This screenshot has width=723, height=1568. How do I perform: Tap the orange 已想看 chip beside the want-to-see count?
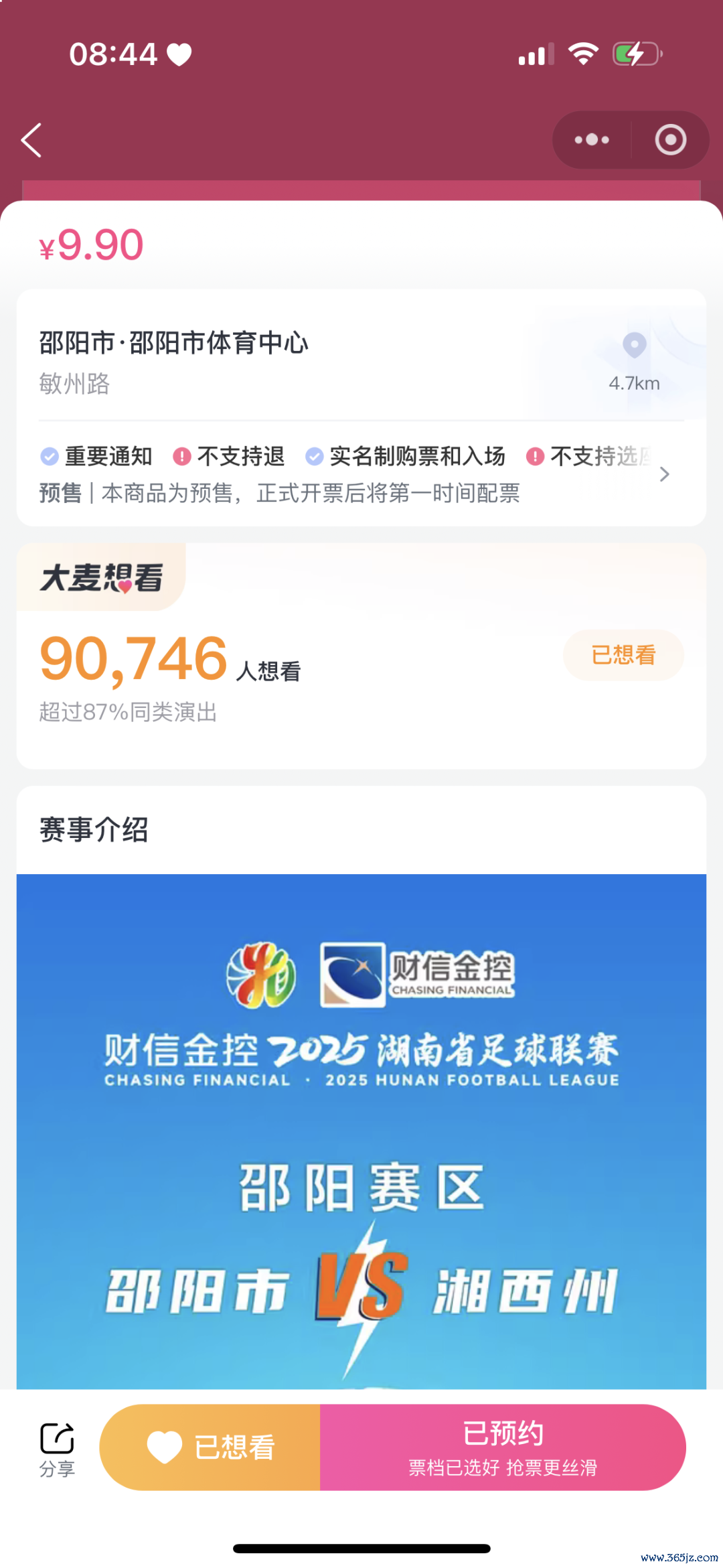pos(623,655)
